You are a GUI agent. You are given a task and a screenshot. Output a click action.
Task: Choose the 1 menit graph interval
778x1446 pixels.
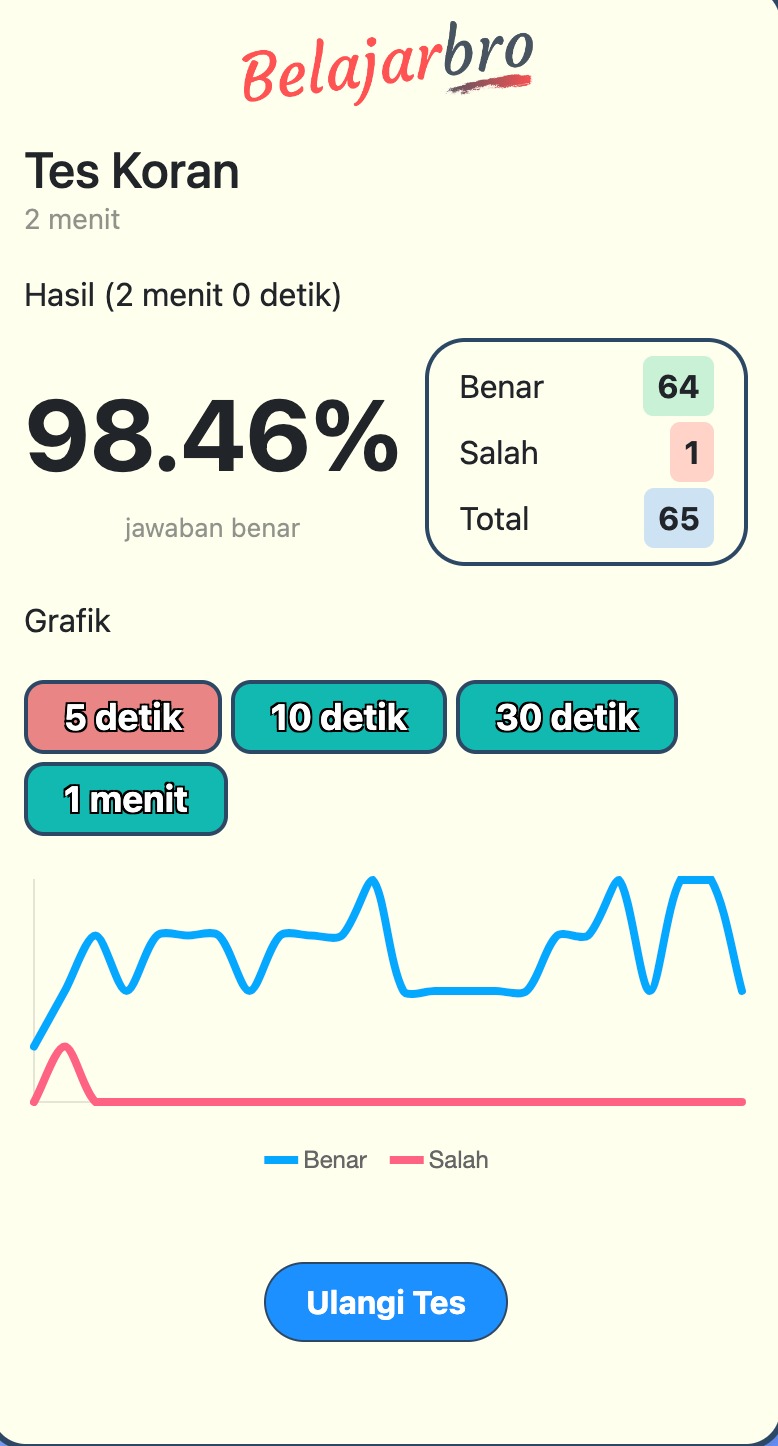point(126,799)
